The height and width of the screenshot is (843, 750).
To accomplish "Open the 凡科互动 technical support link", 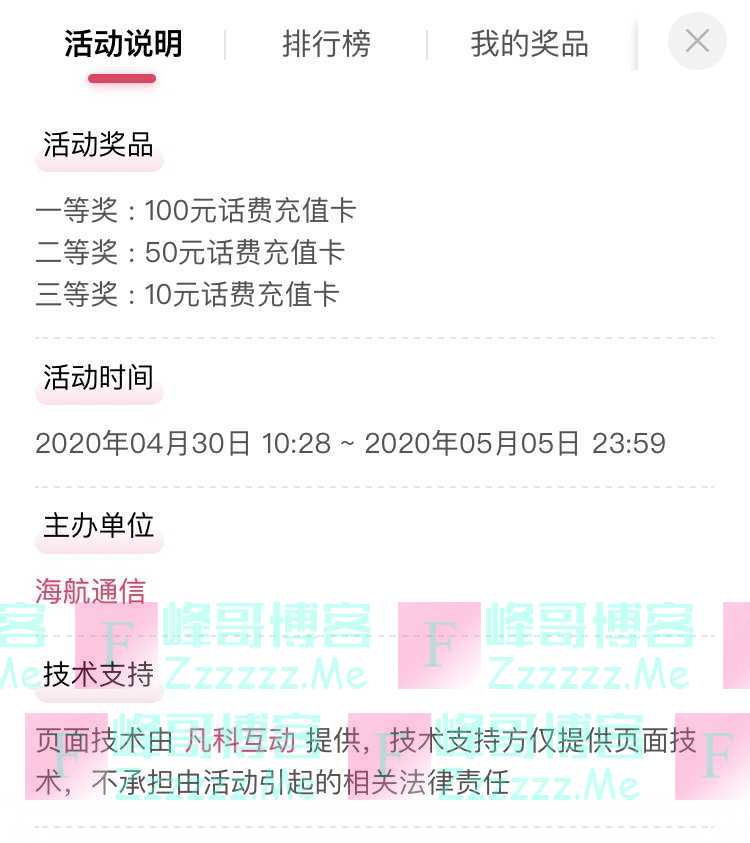I will 242,742.
